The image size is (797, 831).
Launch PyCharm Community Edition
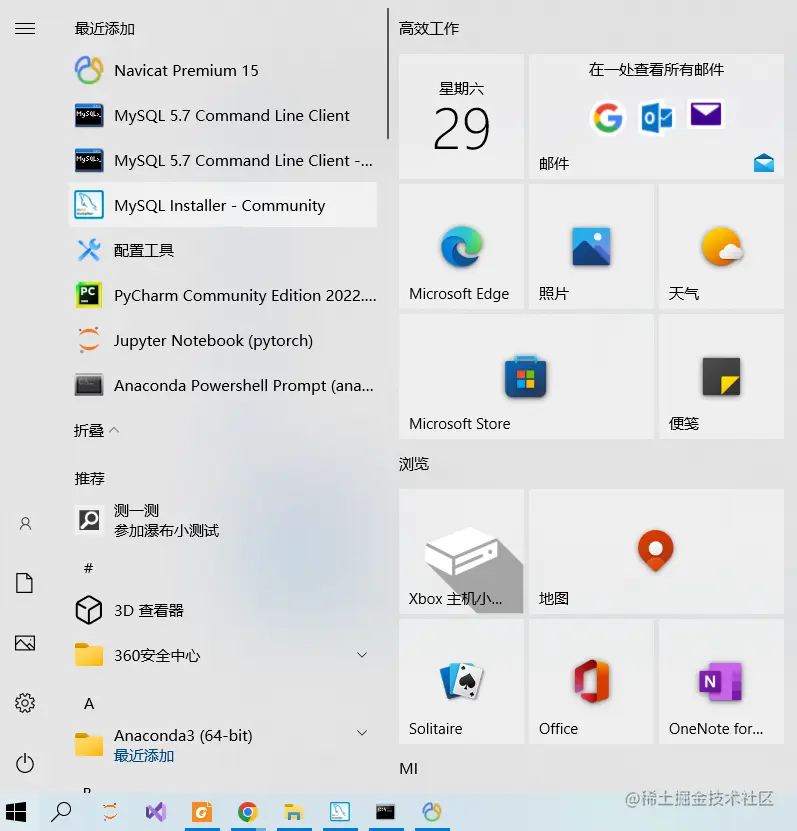click(245, 295)
